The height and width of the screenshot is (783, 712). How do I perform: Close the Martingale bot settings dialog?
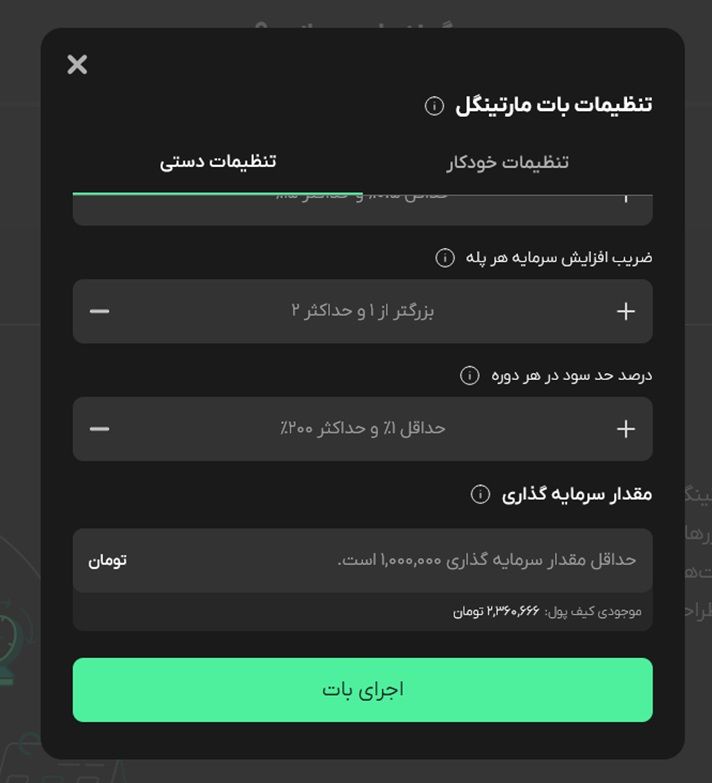pos(77,65)
